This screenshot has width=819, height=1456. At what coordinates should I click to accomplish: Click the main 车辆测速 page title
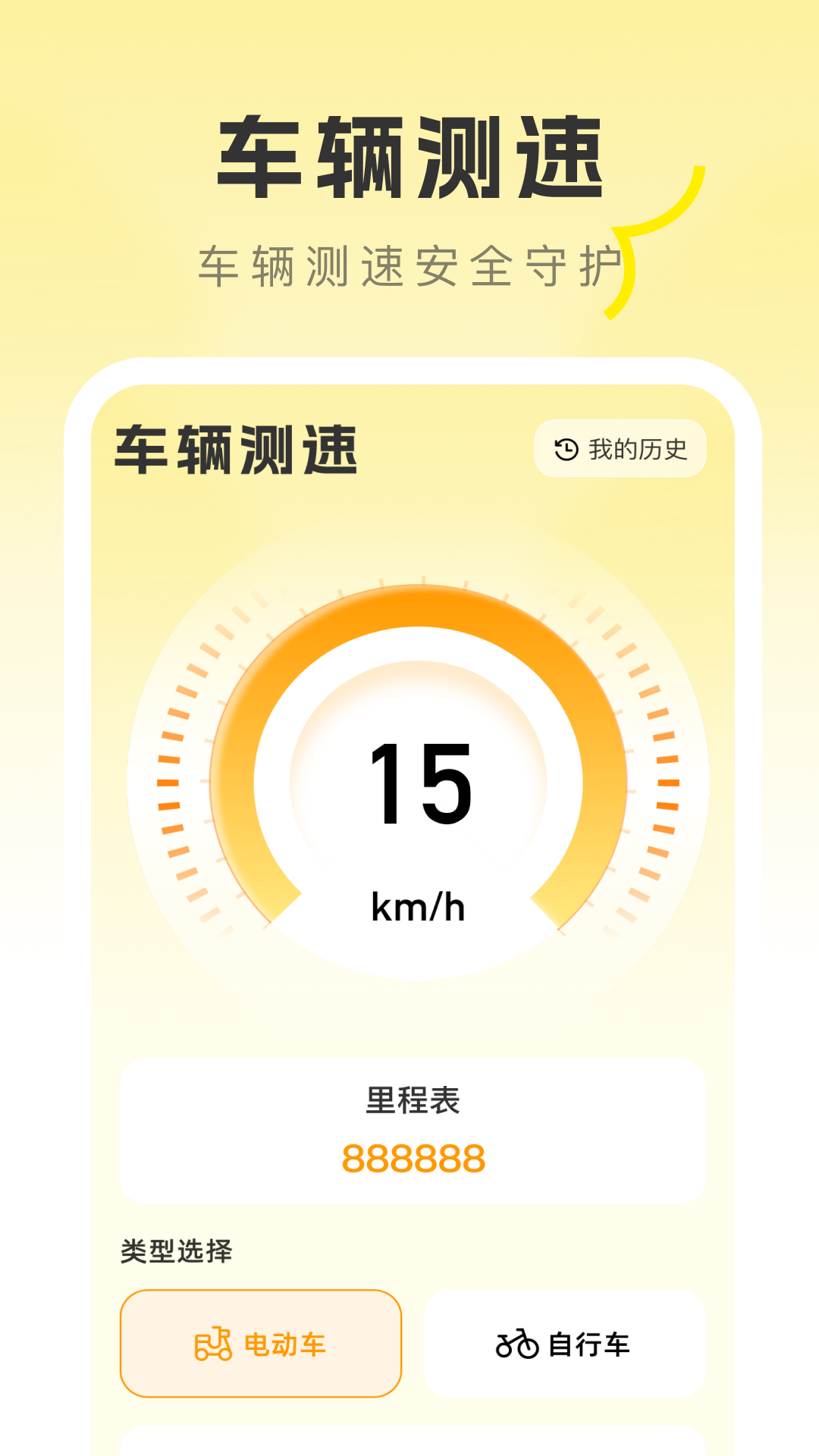click(x=409, y=152)
